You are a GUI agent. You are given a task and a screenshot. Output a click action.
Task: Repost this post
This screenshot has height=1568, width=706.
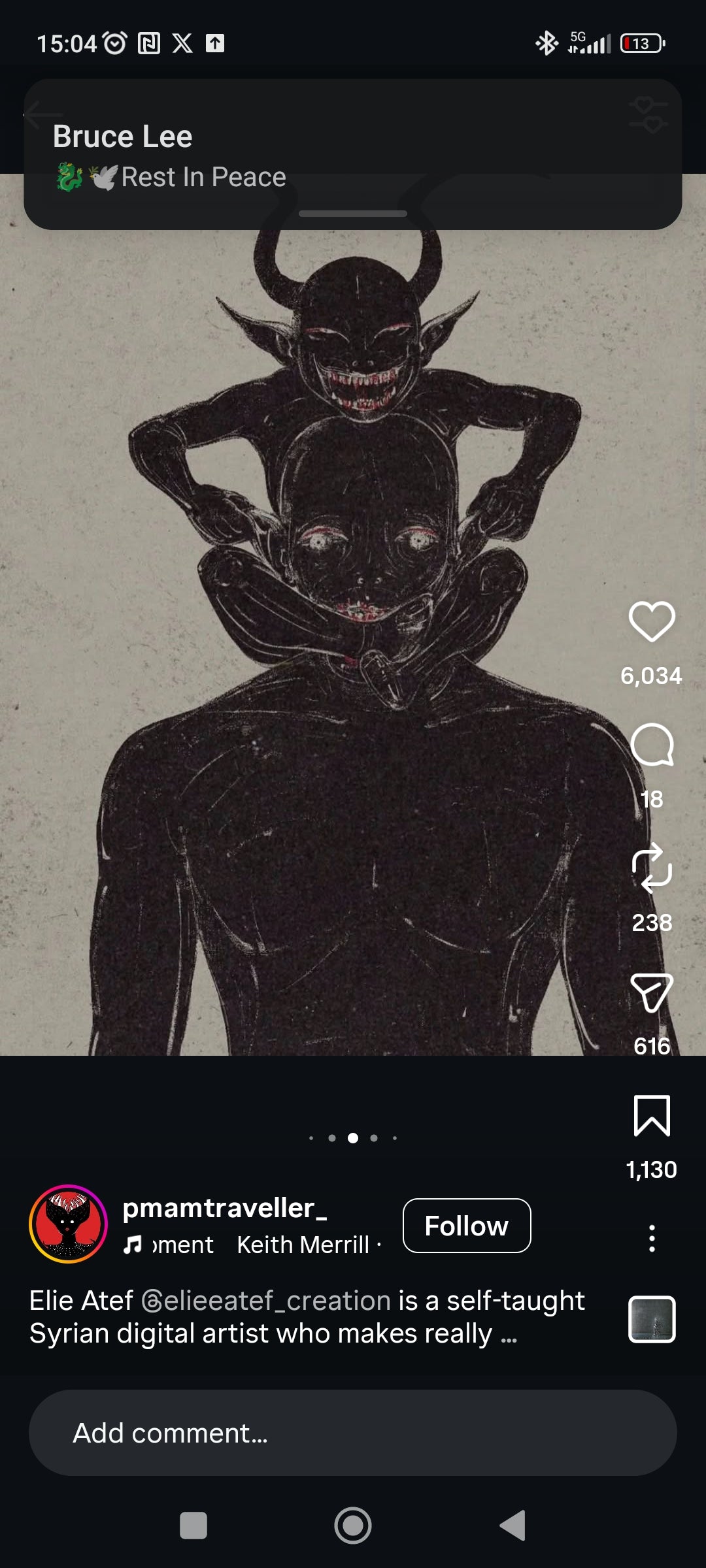coord(651,868)
